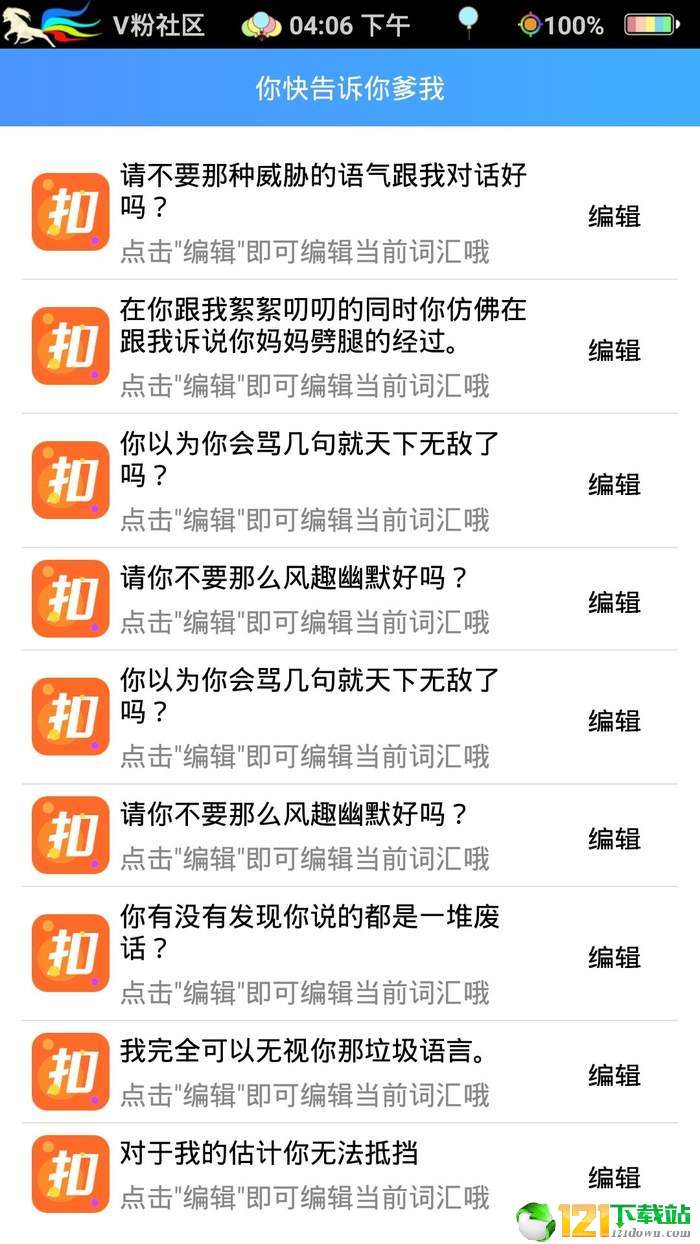
Task: Select the row "请不要那种威胁的语气跟我对话好吗？"
Action: pyautogui.click(x=350, y=212)
